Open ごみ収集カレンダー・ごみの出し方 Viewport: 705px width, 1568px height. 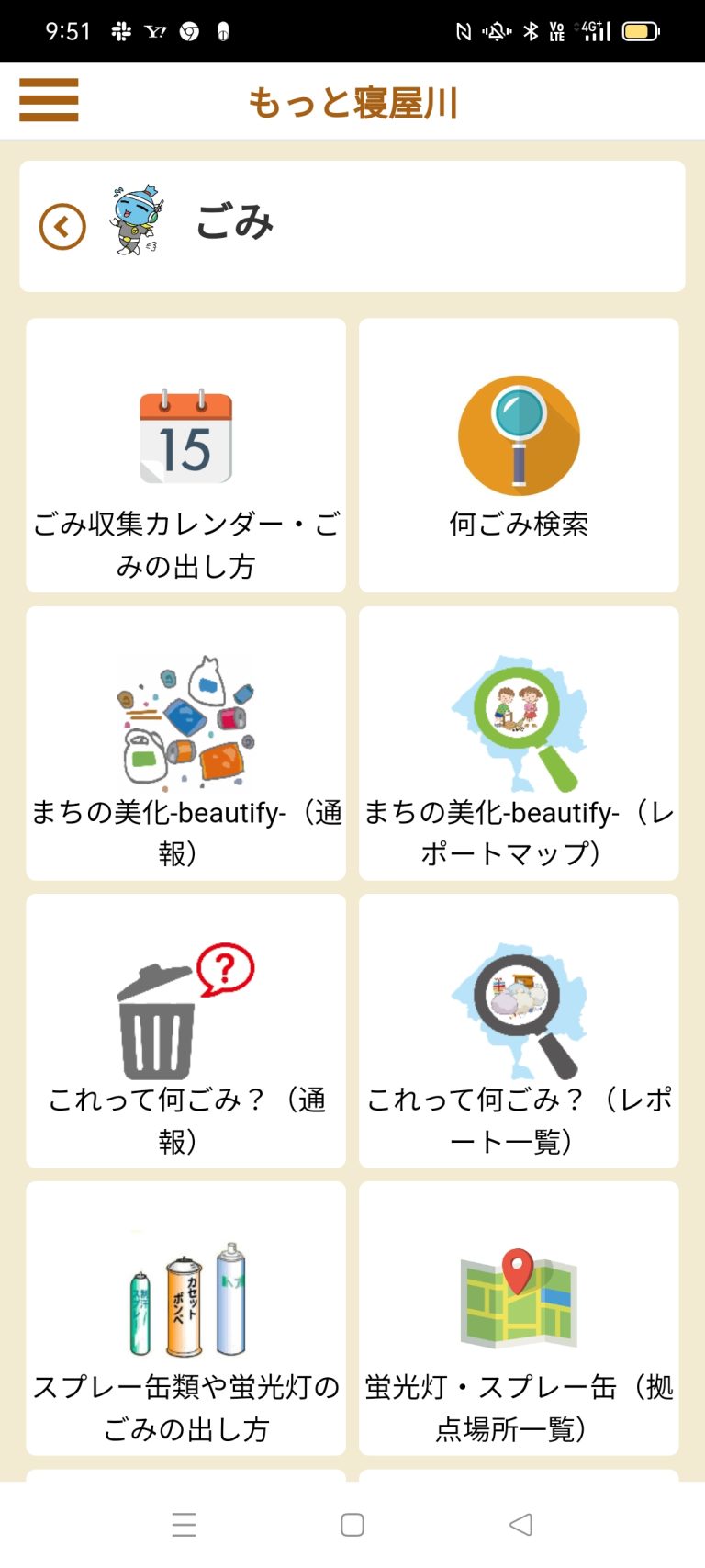click(186, 456)
